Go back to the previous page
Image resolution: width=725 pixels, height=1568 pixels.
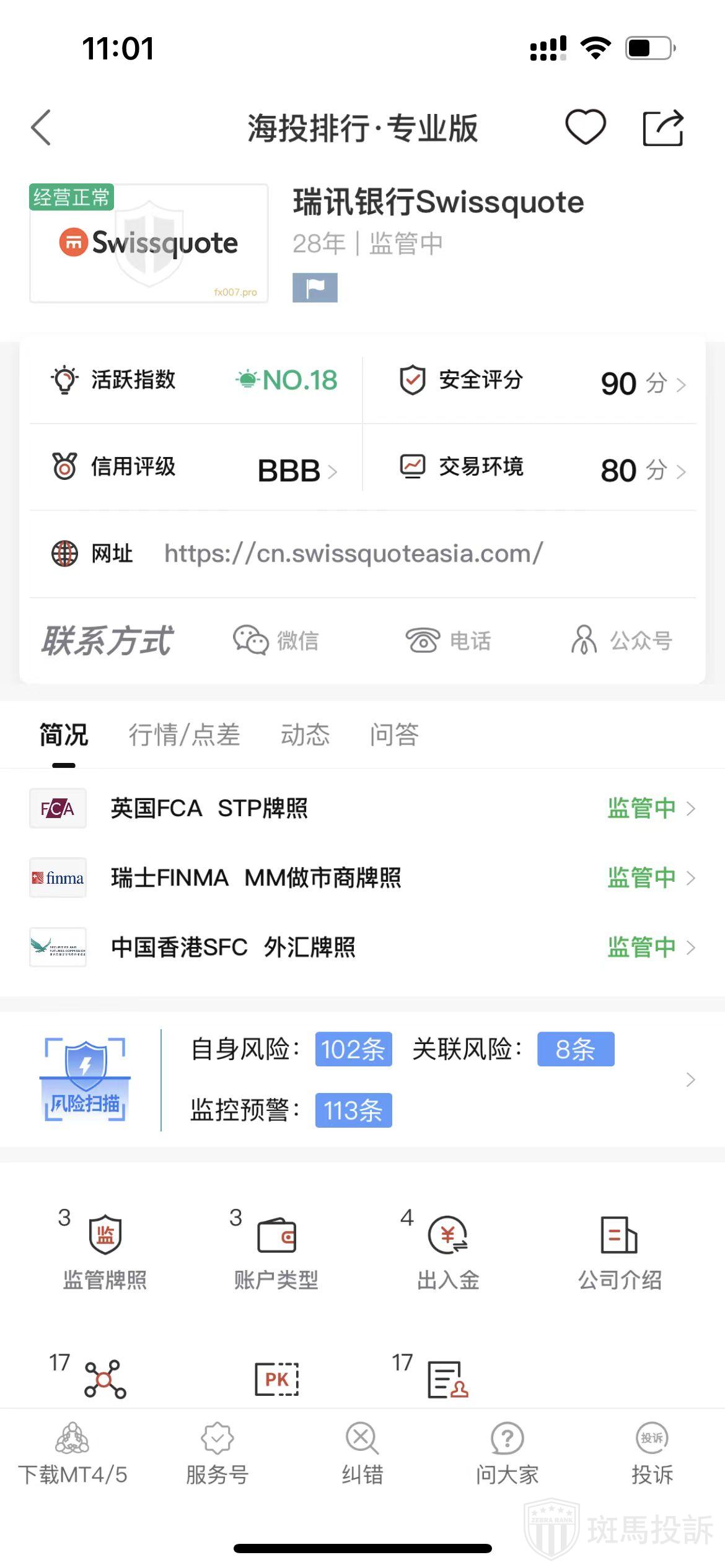(x=41, y=128)
